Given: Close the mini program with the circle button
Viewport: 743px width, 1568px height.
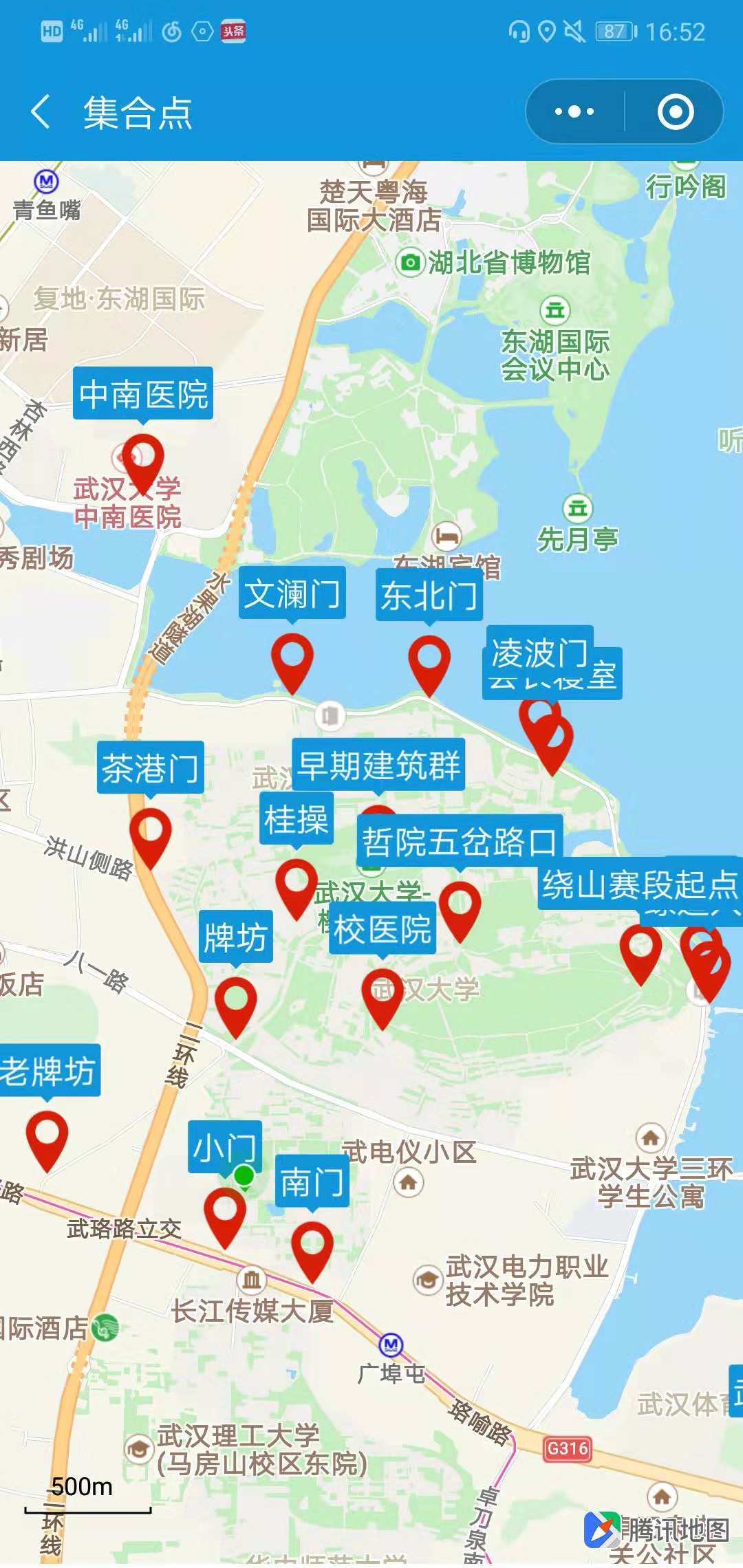Looking at the screenshot, I should click(675, 112).
